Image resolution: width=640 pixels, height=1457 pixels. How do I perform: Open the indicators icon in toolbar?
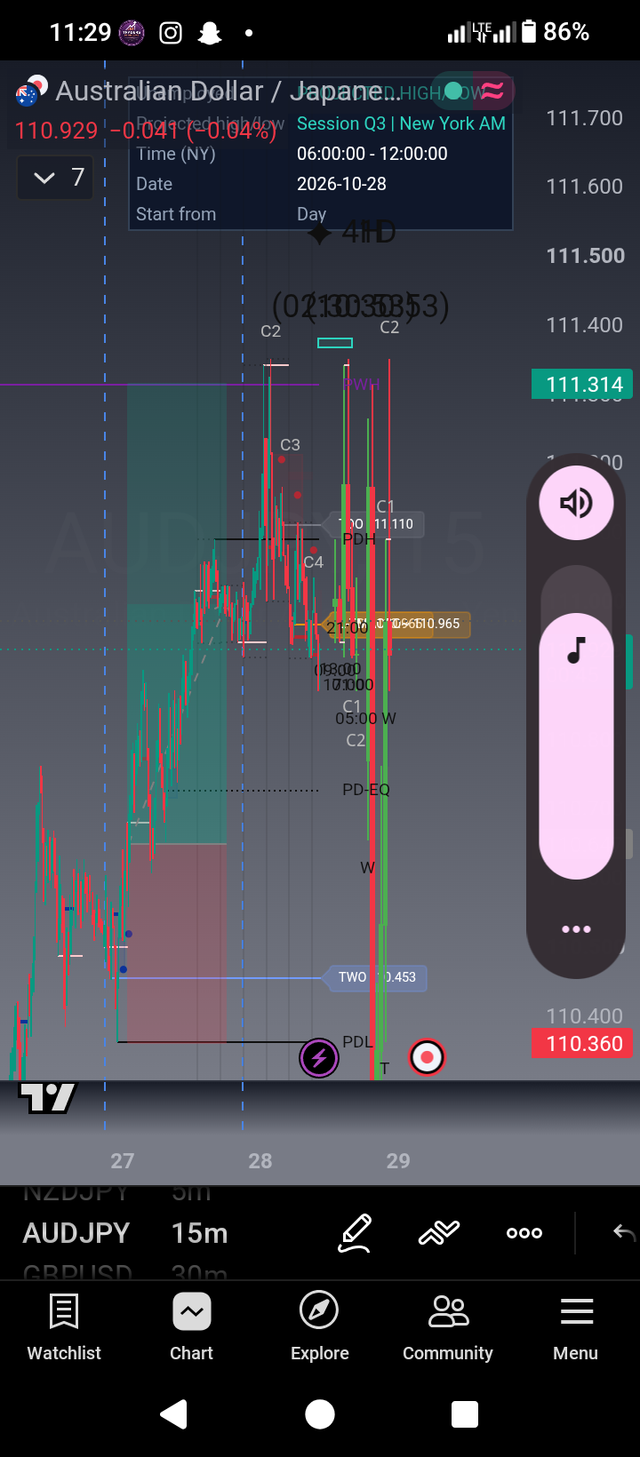tap(439, 1233)
